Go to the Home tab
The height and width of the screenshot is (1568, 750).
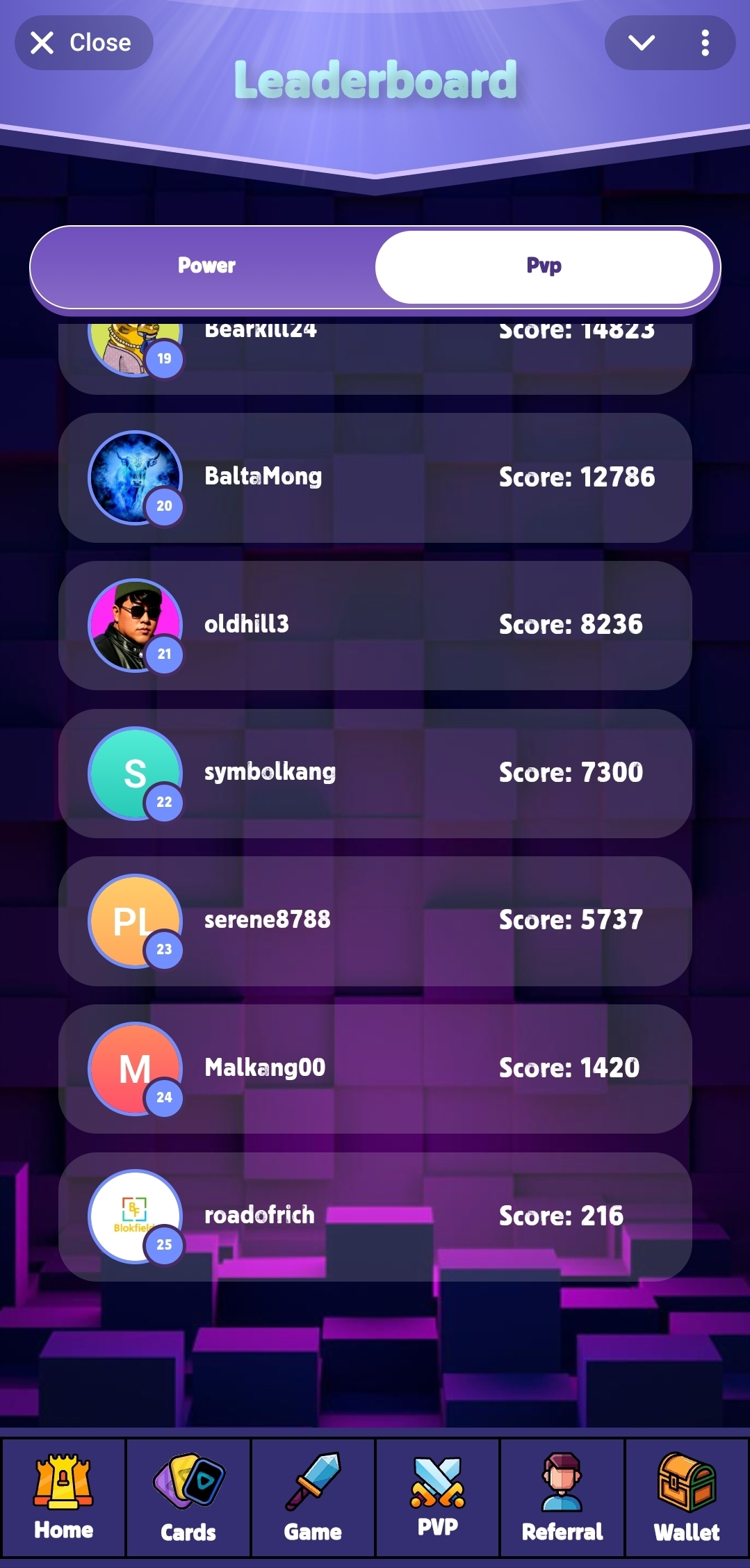click(63, 1496)
